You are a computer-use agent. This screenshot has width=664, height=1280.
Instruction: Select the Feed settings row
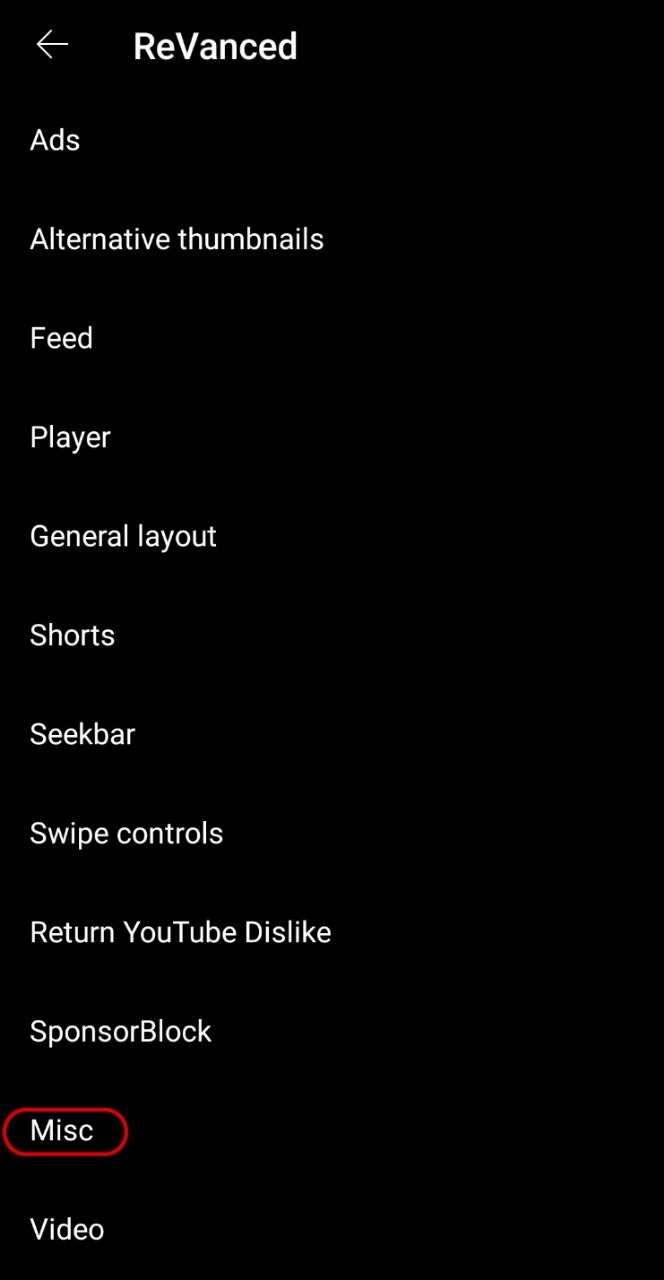(62, 338)
